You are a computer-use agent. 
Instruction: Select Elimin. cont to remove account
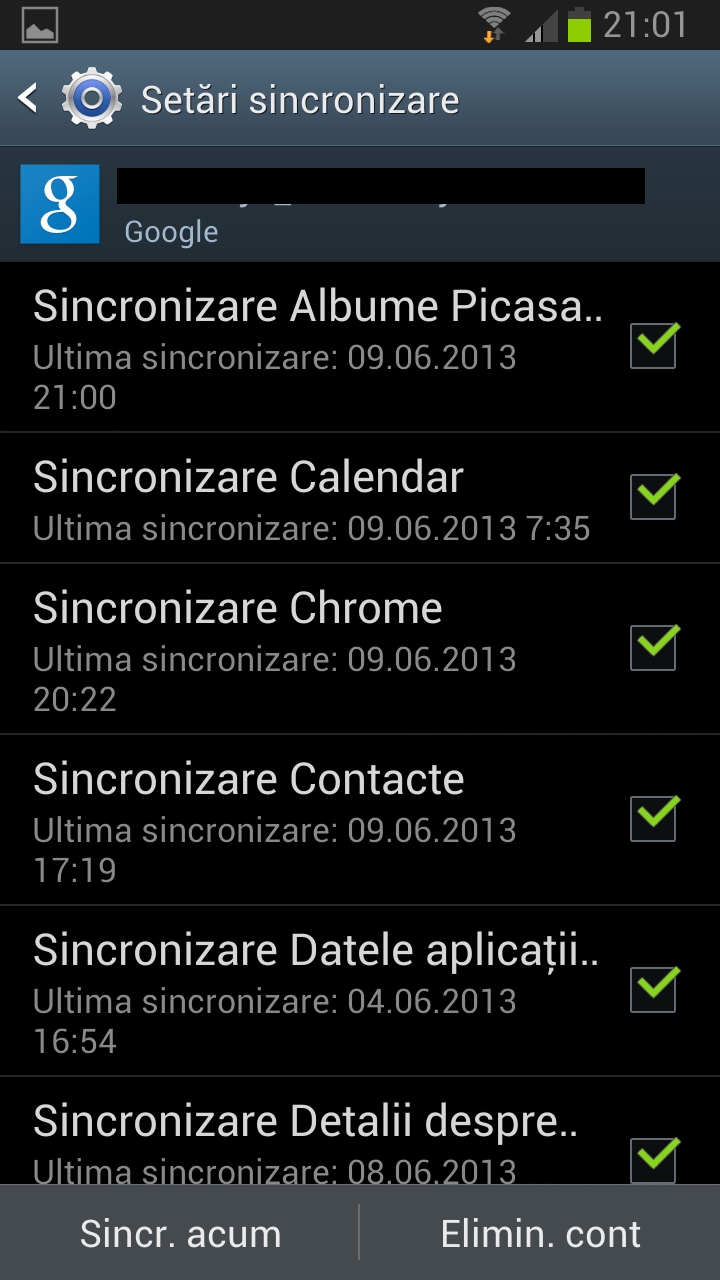[x=540, y=1234]
